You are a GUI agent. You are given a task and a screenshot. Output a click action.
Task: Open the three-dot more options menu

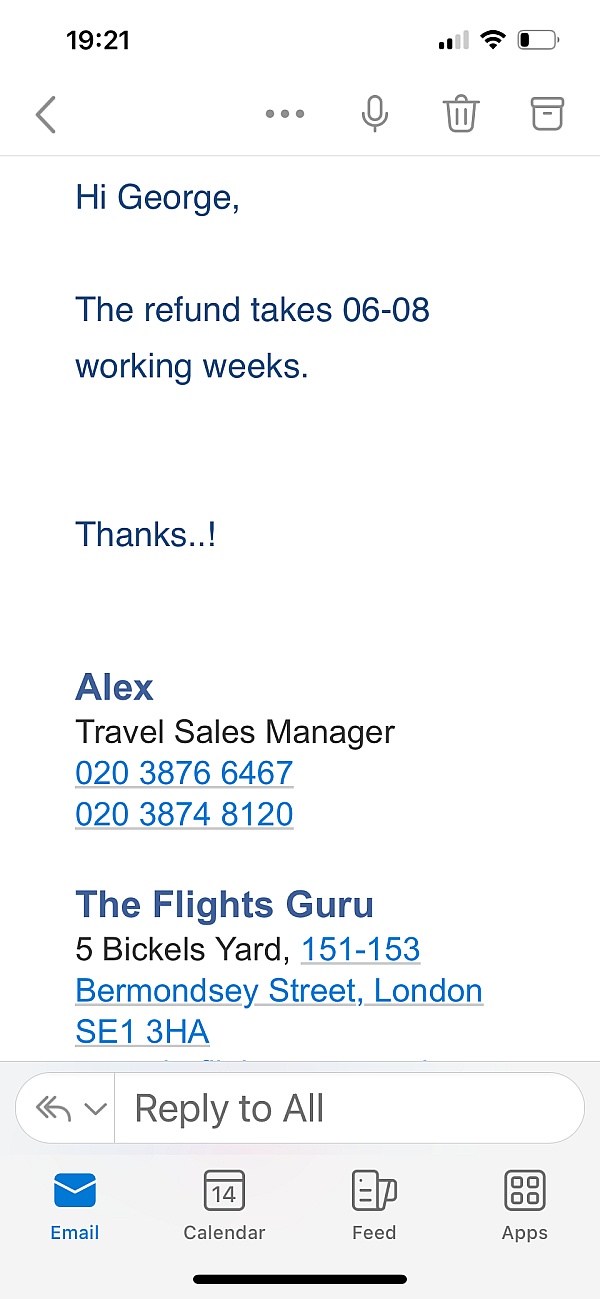(285, 115)
